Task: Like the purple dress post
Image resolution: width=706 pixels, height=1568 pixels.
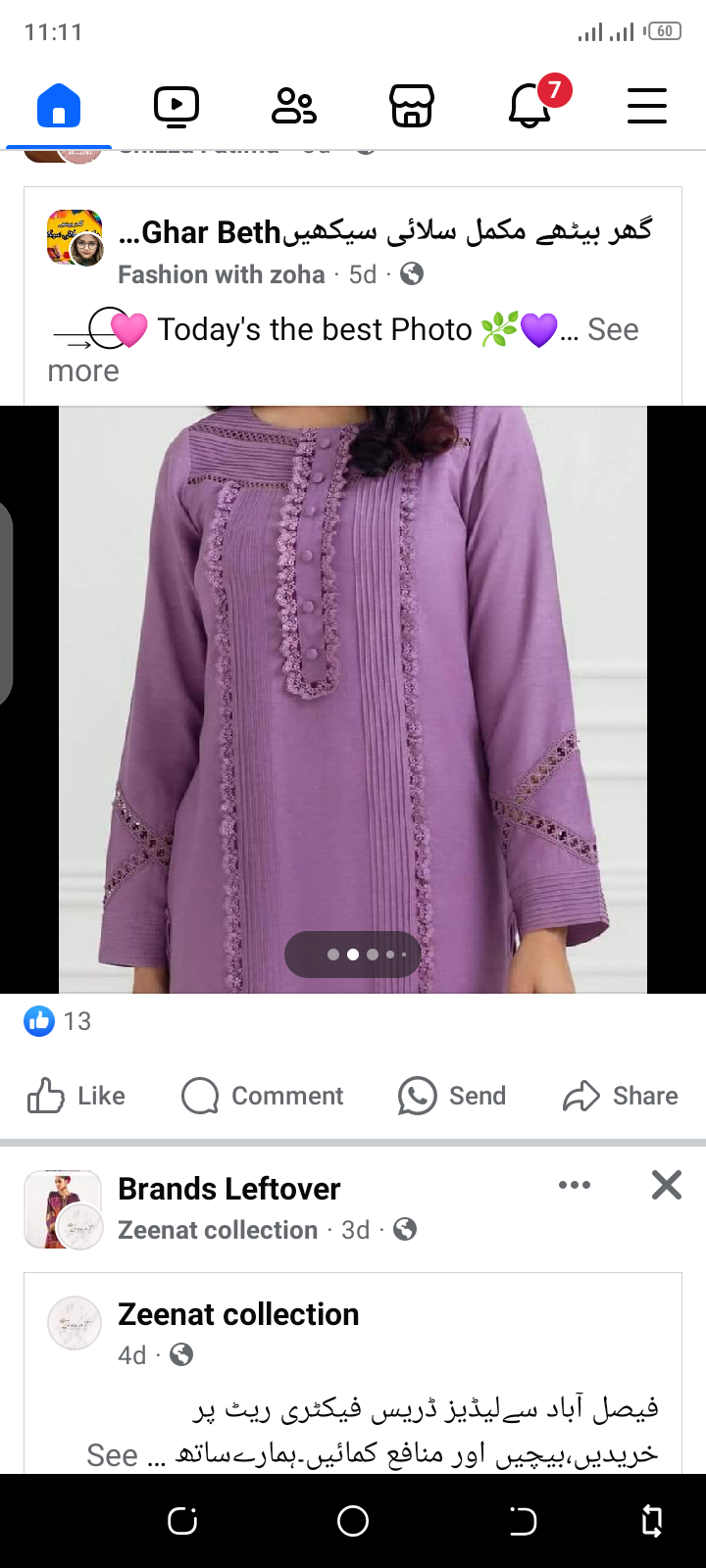Action: 76,1096
